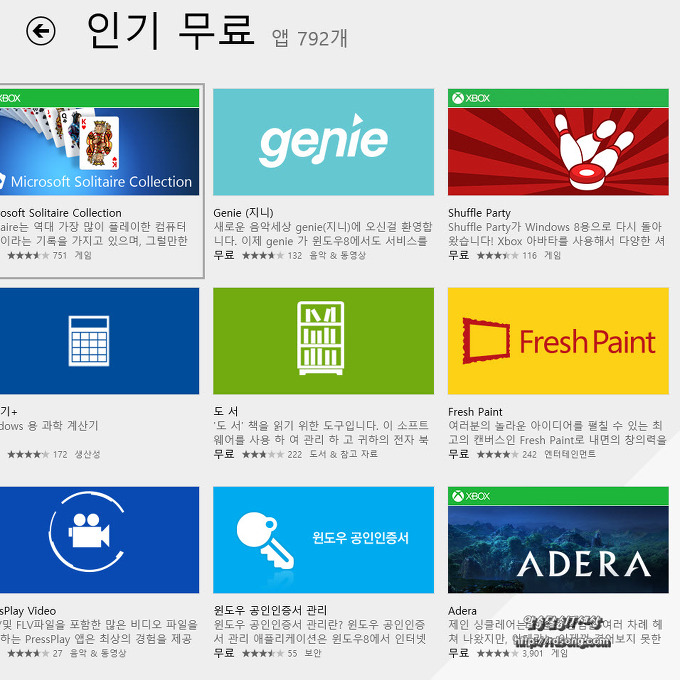Open the Genie (지니) music app

pos(323,142)
